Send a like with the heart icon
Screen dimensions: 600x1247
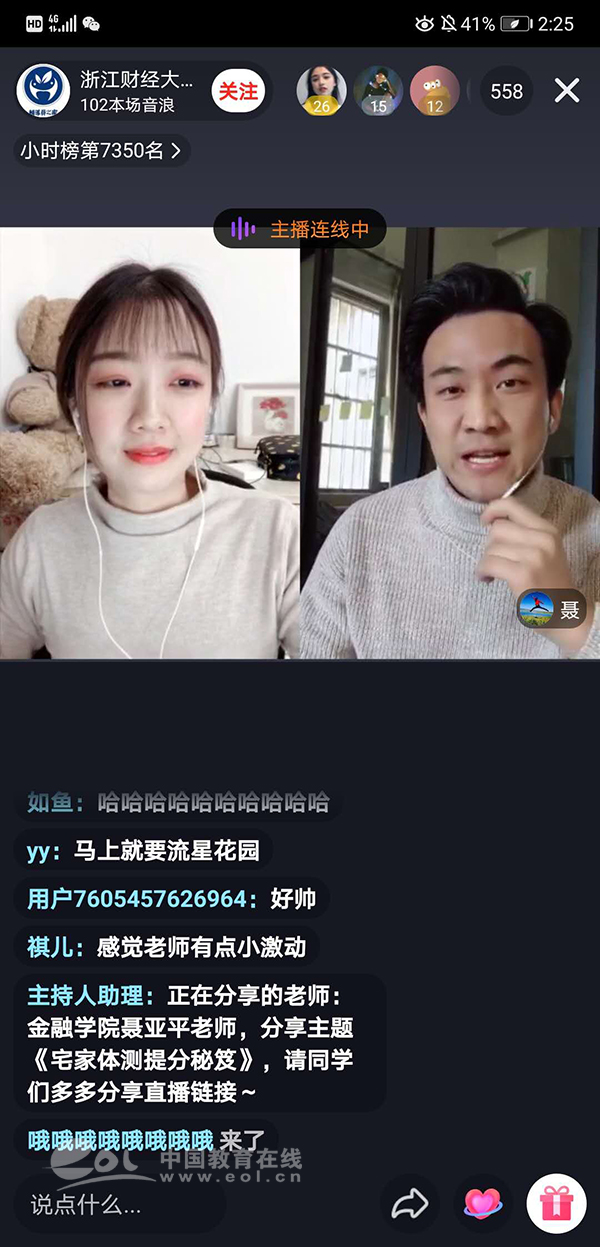[x=482, y=1204]
